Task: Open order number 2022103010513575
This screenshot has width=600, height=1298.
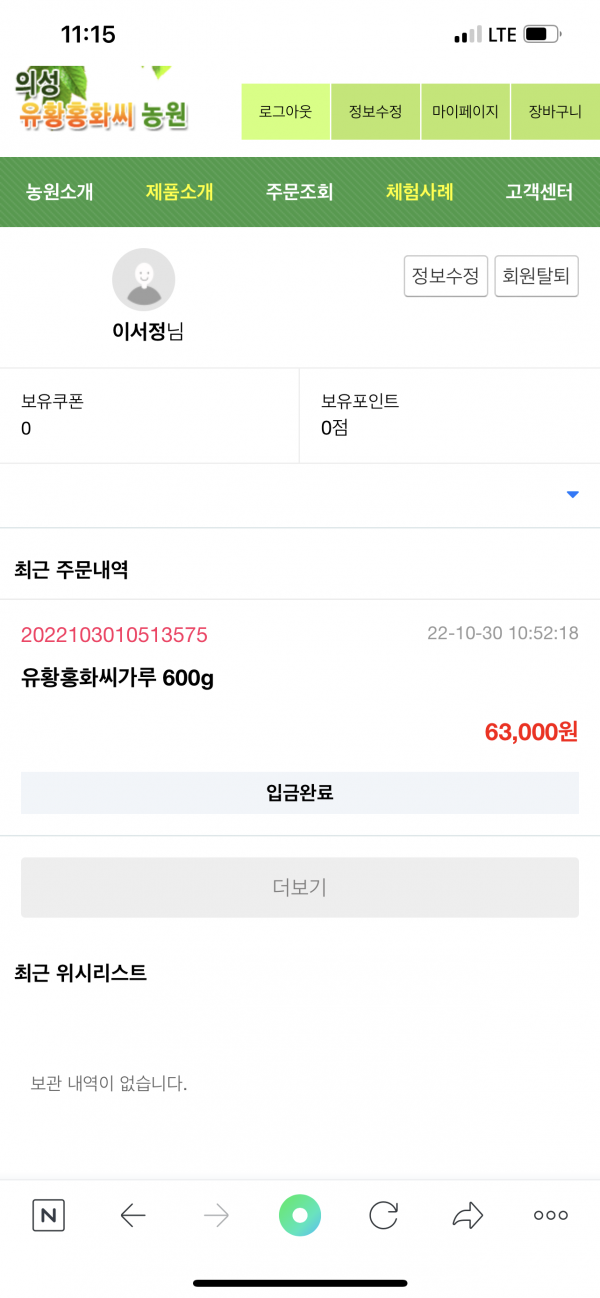Action: click(x=114, y=634)
